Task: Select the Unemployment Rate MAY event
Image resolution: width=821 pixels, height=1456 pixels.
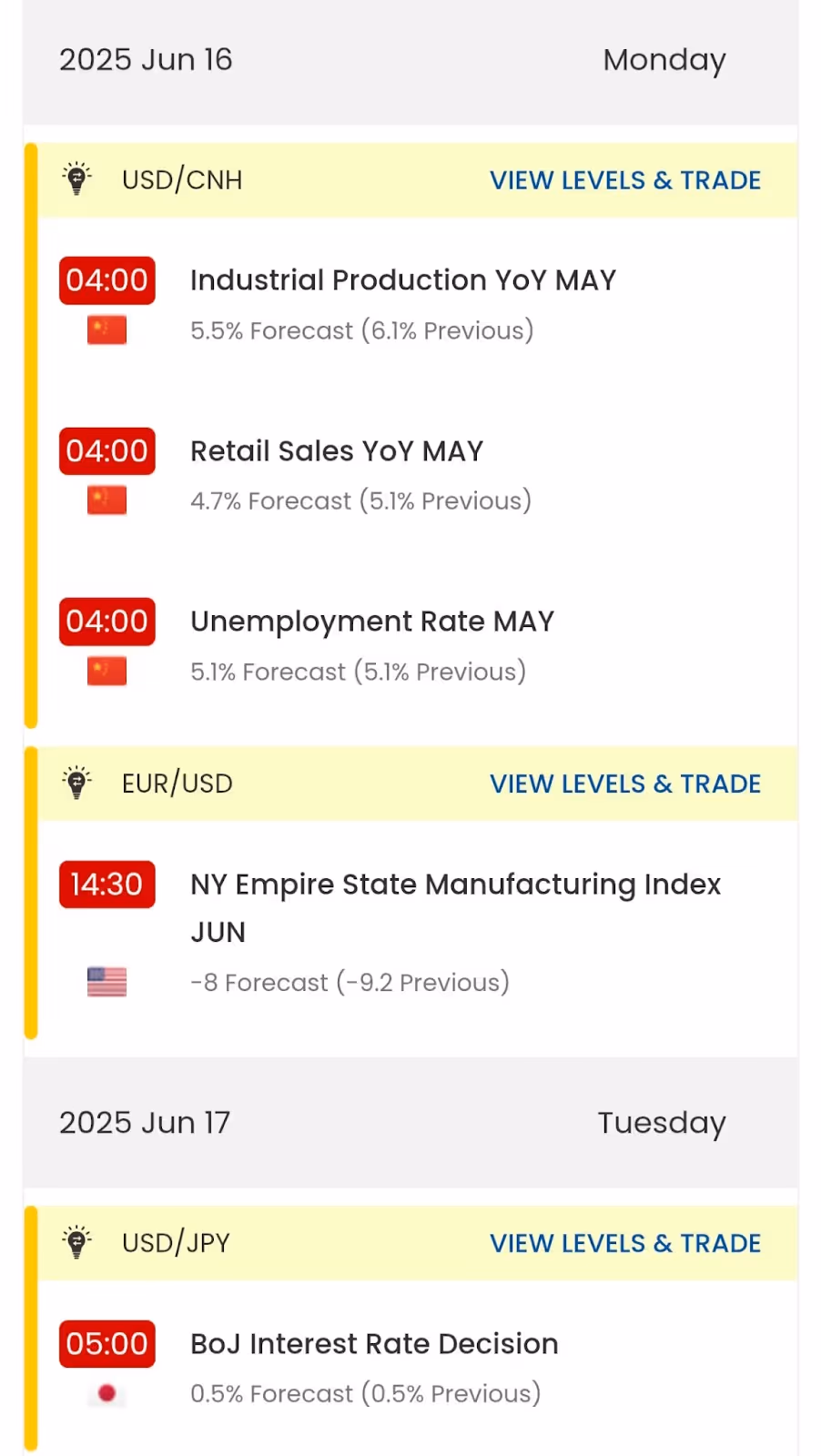Action: [x=372, y=622]
